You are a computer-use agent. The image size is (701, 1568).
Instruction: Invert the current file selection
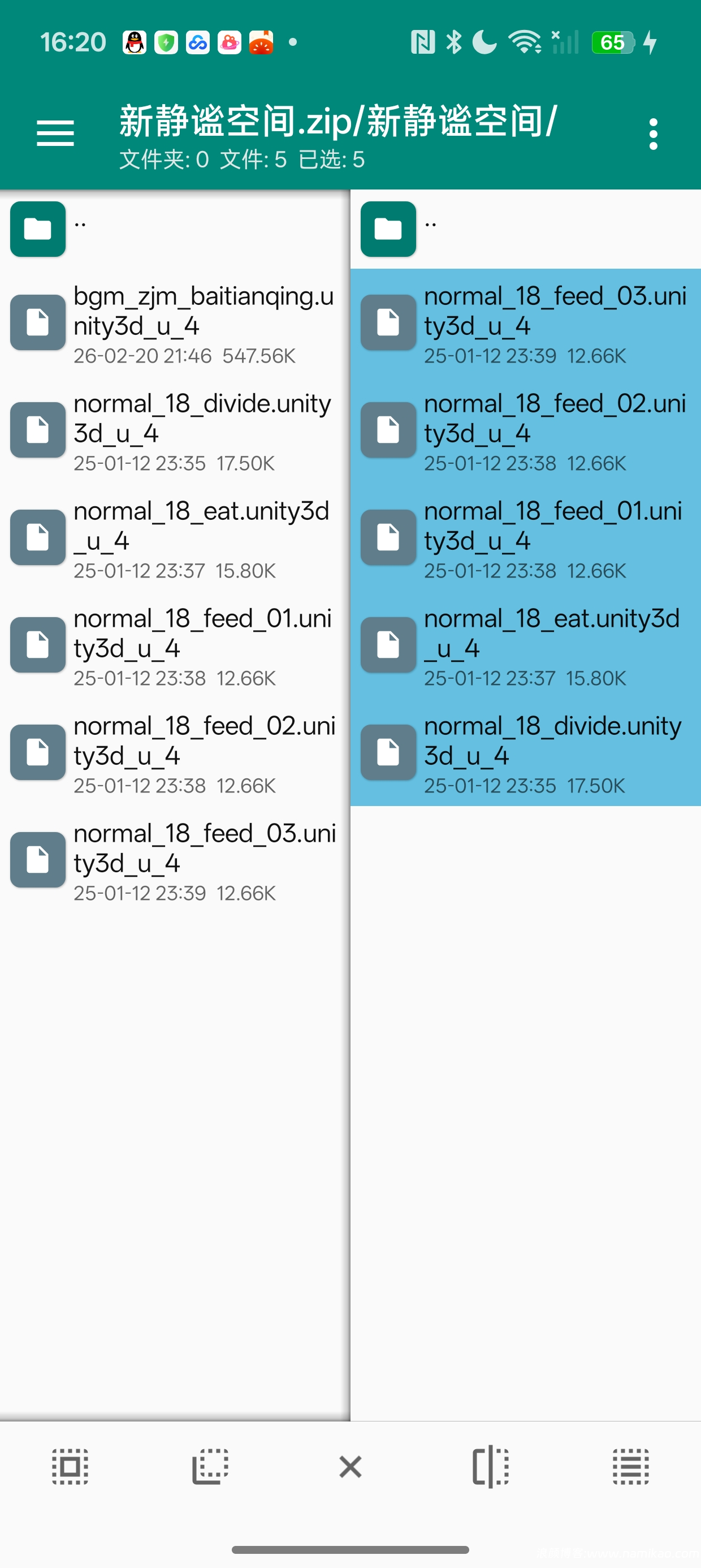click(x=210, y=1466)
